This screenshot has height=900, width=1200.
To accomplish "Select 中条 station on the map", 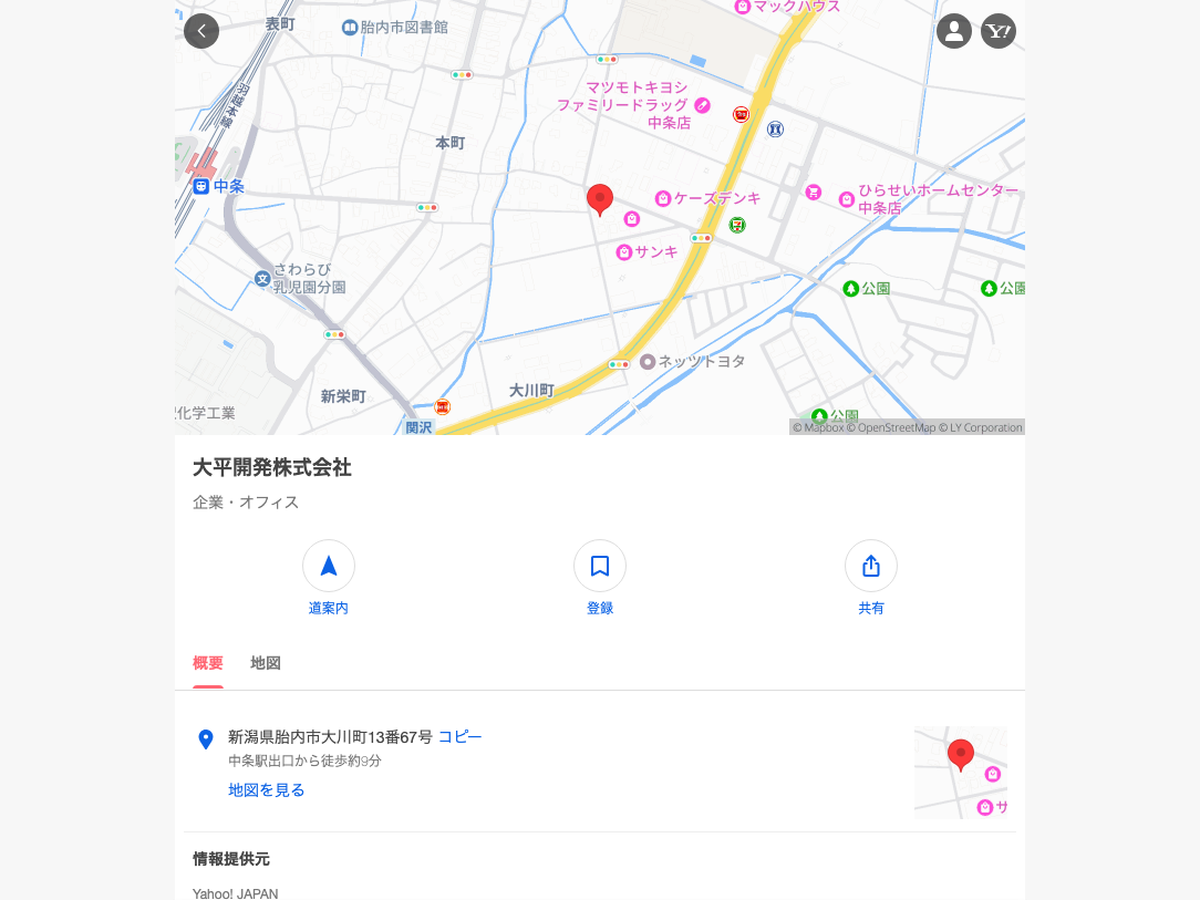I will point(202,186).
